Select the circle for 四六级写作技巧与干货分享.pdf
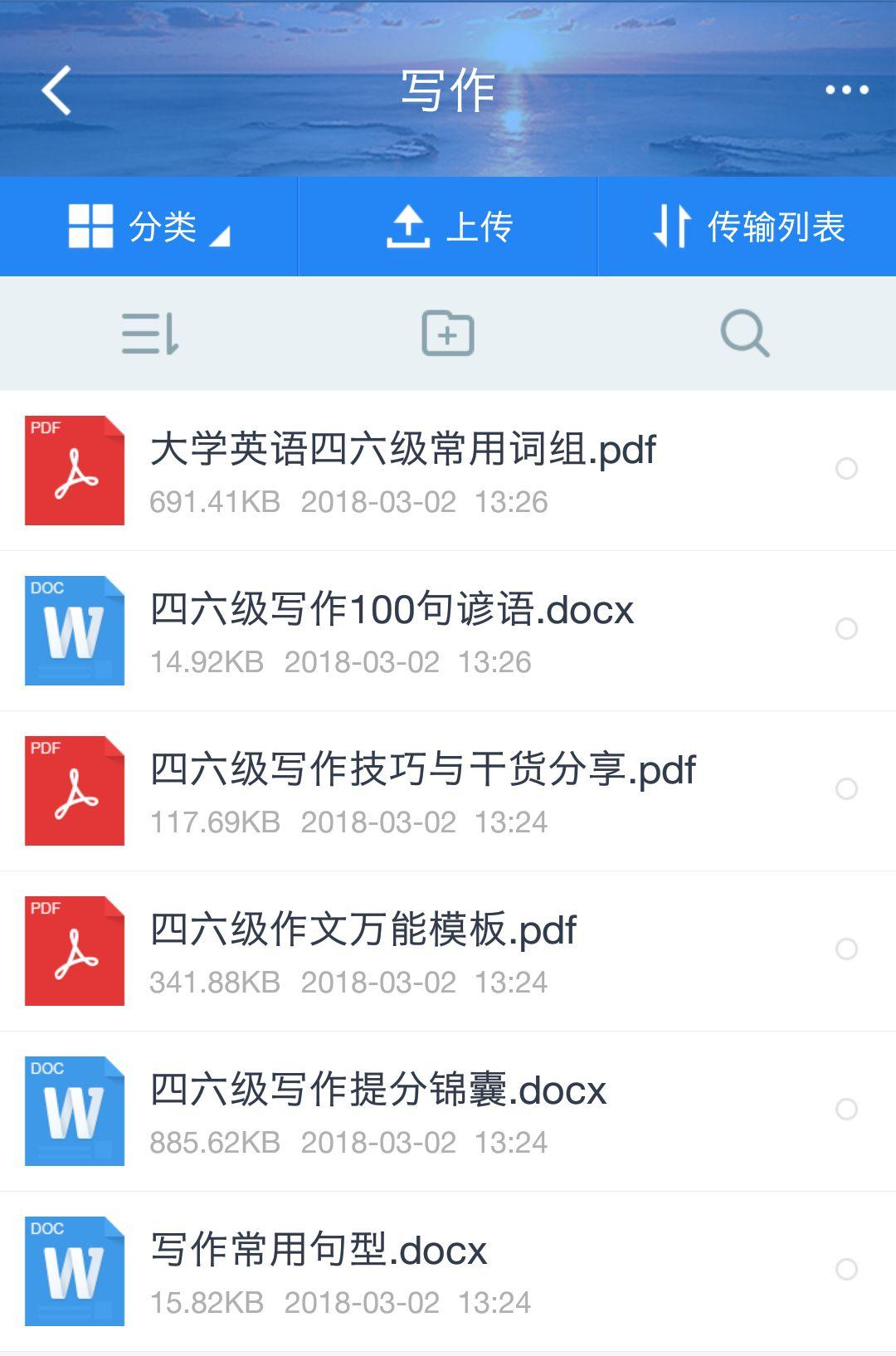Image resolution: width=896 pixels, height=1356 pixels. coord(846,789)
